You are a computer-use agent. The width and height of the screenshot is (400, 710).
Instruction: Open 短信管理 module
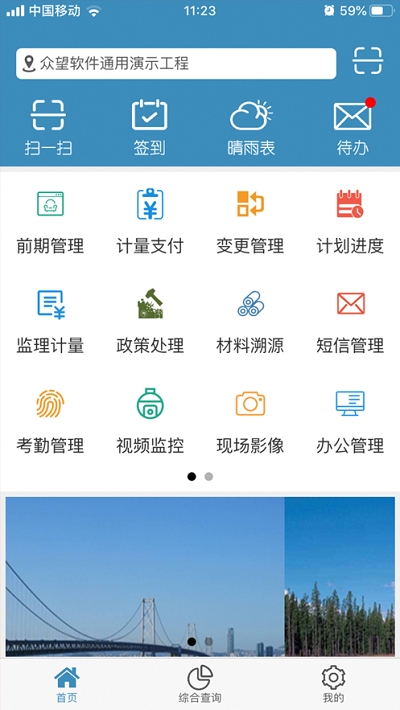click(x=350, y=322)
